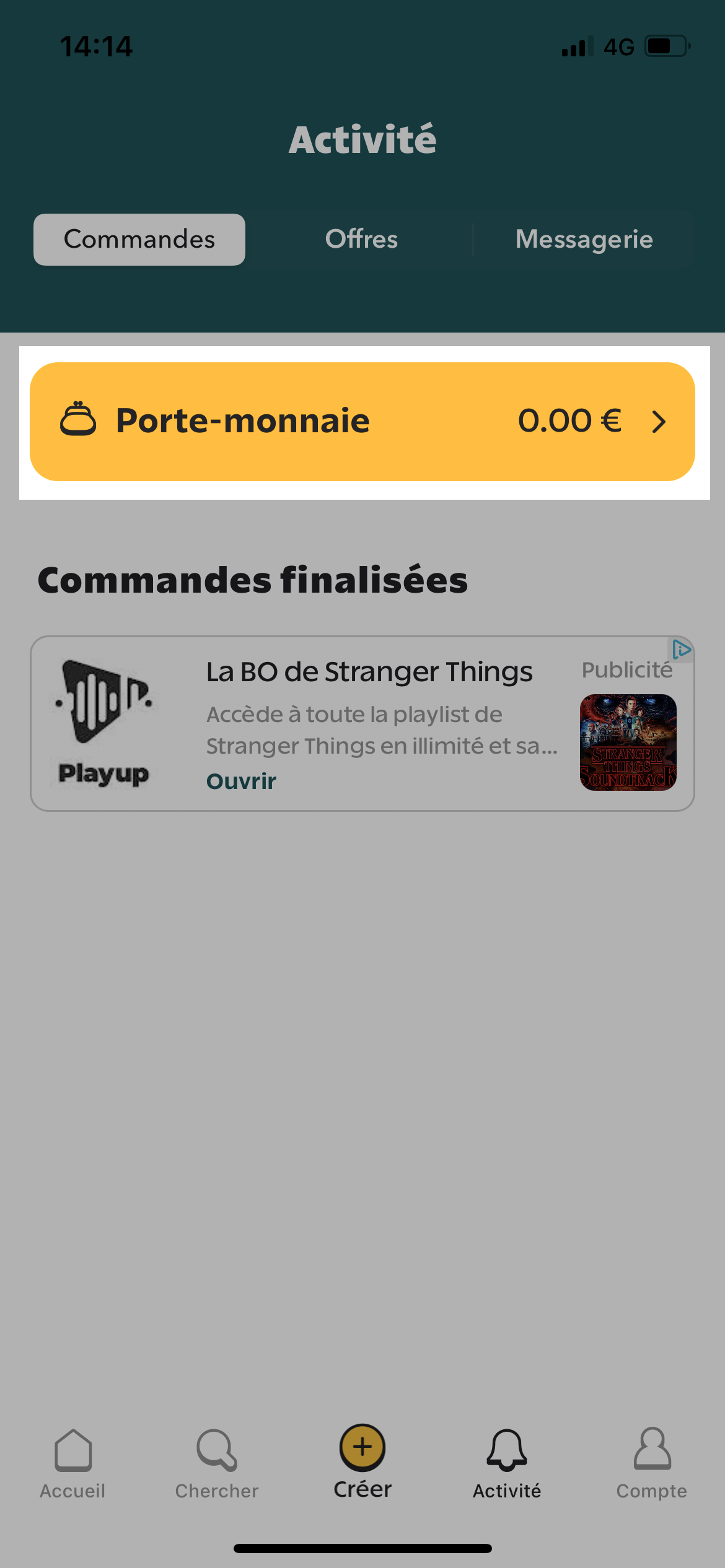Go to the Compte tab
The image size is (725, 1568).
click(652, 1464)
